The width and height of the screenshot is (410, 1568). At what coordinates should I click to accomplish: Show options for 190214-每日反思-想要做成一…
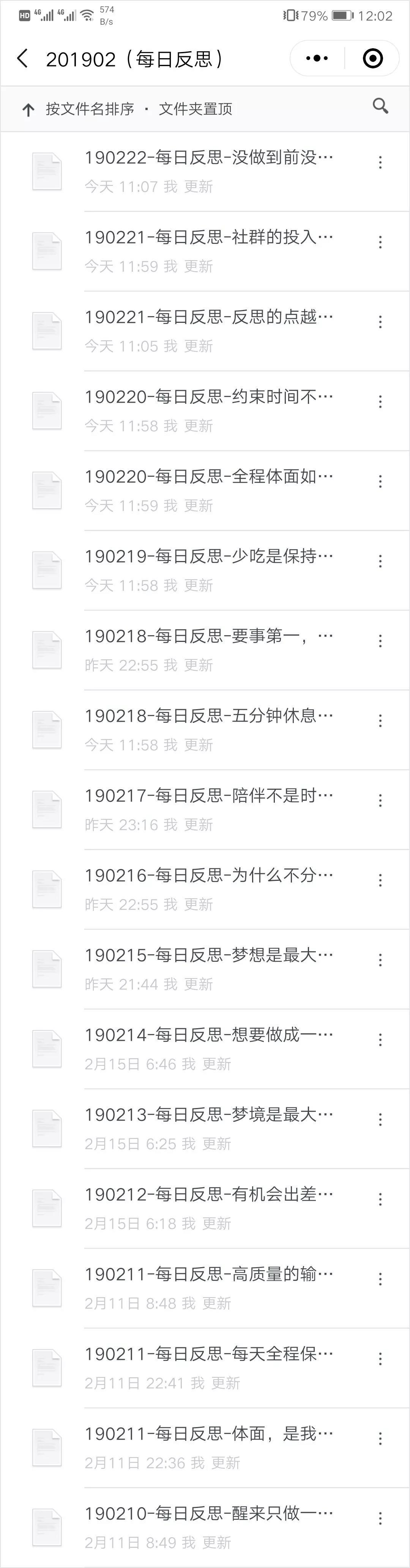tap(380, 1040)
